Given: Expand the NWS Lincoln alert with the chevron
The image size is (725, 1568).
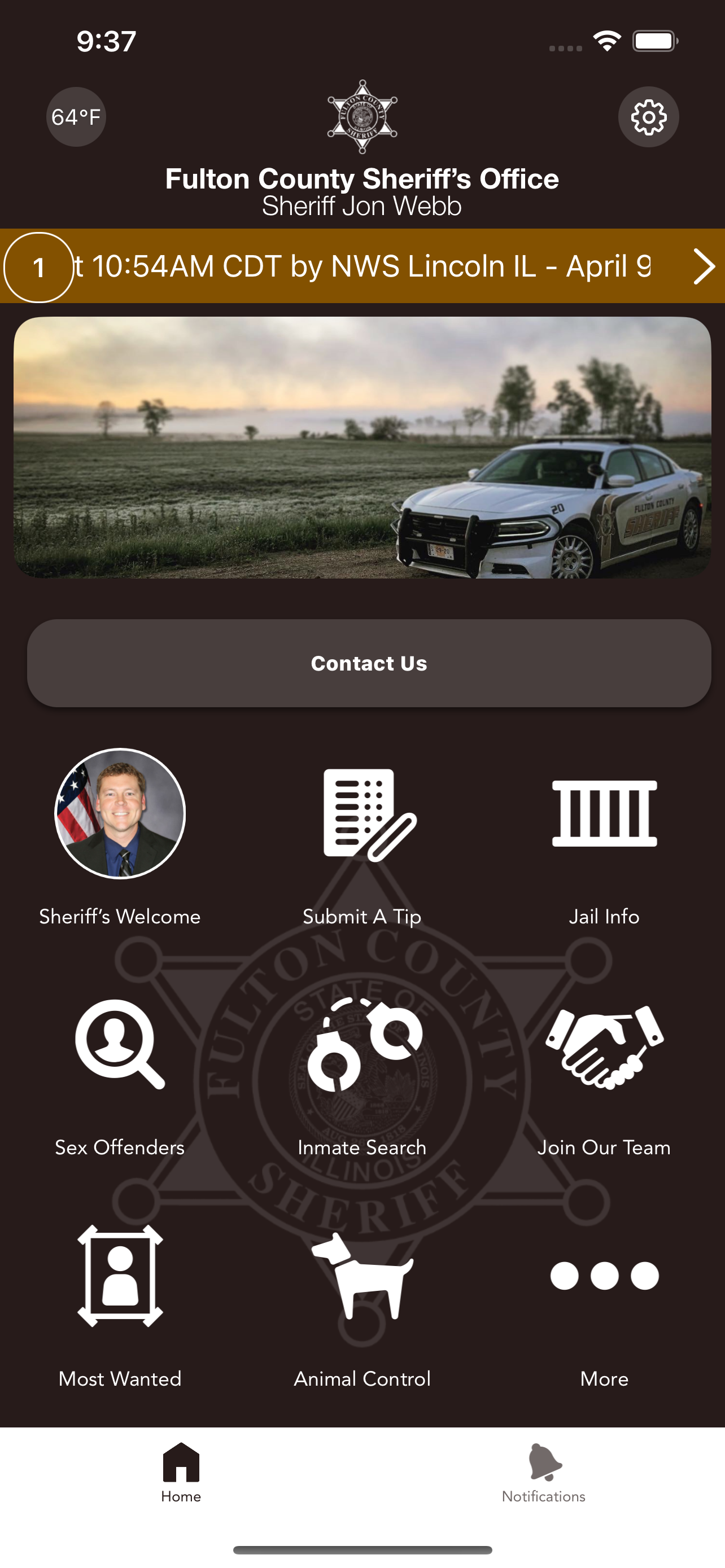Looking at the screenshot, I should click(703, 266).
